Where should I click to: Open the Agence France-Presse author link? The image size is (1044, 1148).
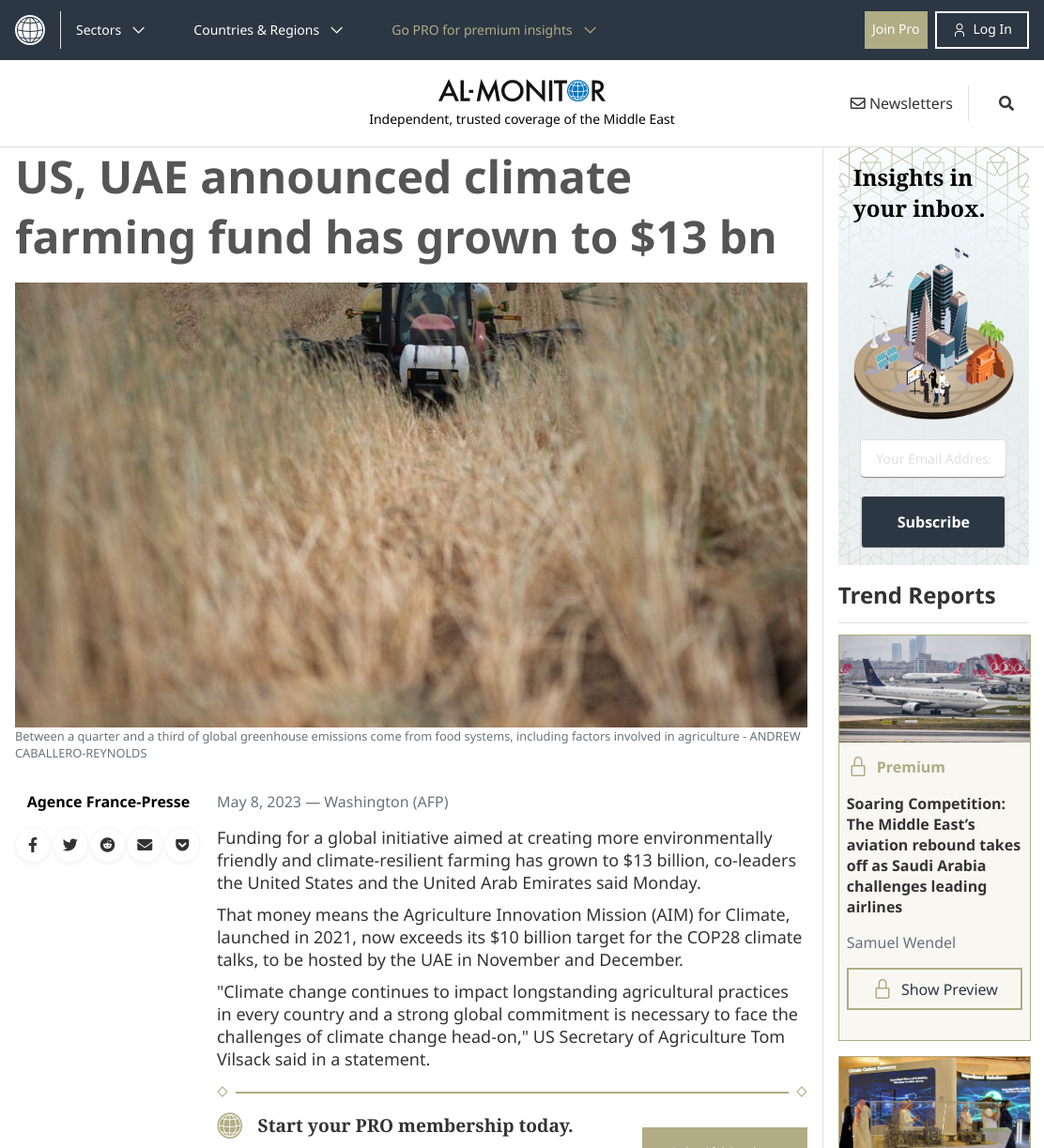(108, 802)
